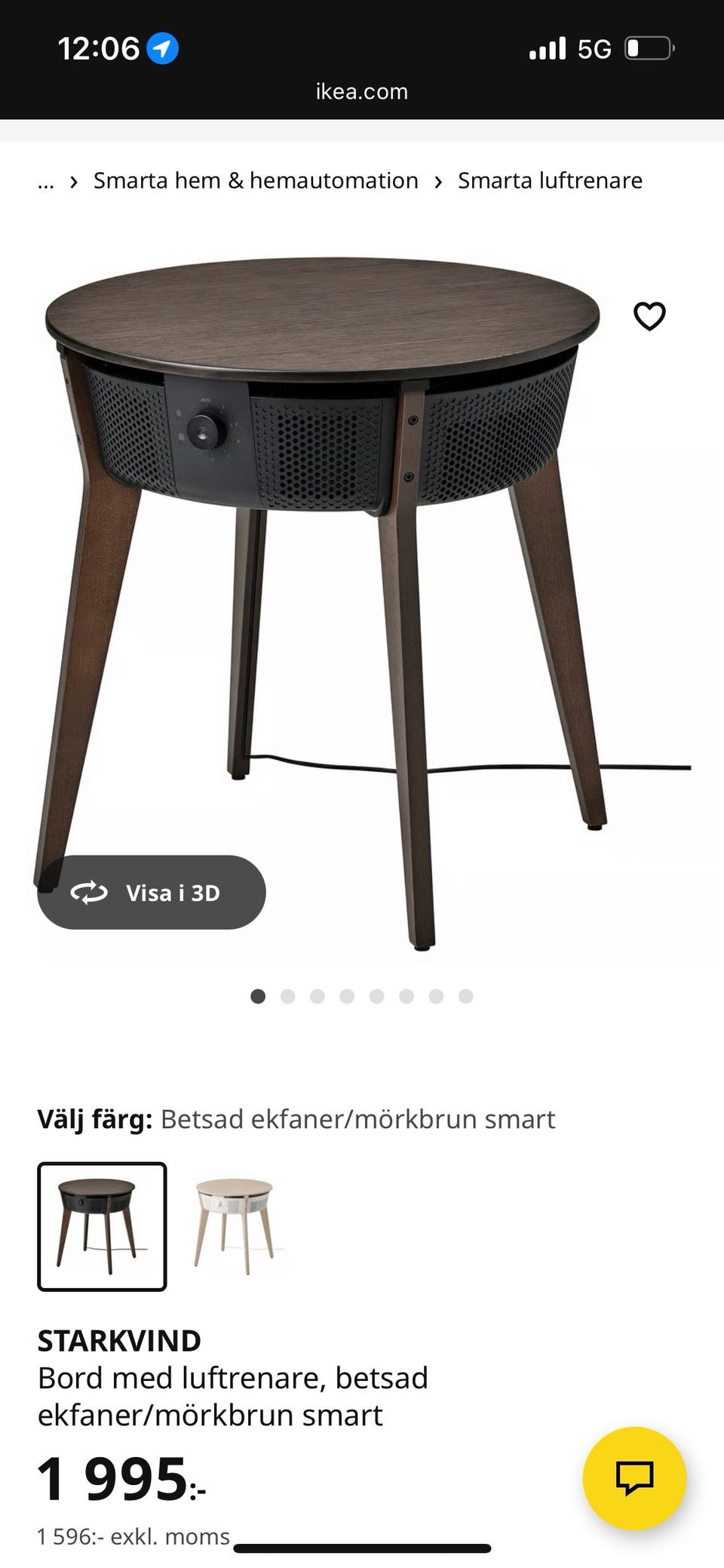This screenshot has width=724, height=1568.
Task: Open Visa i 3D view
Action: pos(152,893)
